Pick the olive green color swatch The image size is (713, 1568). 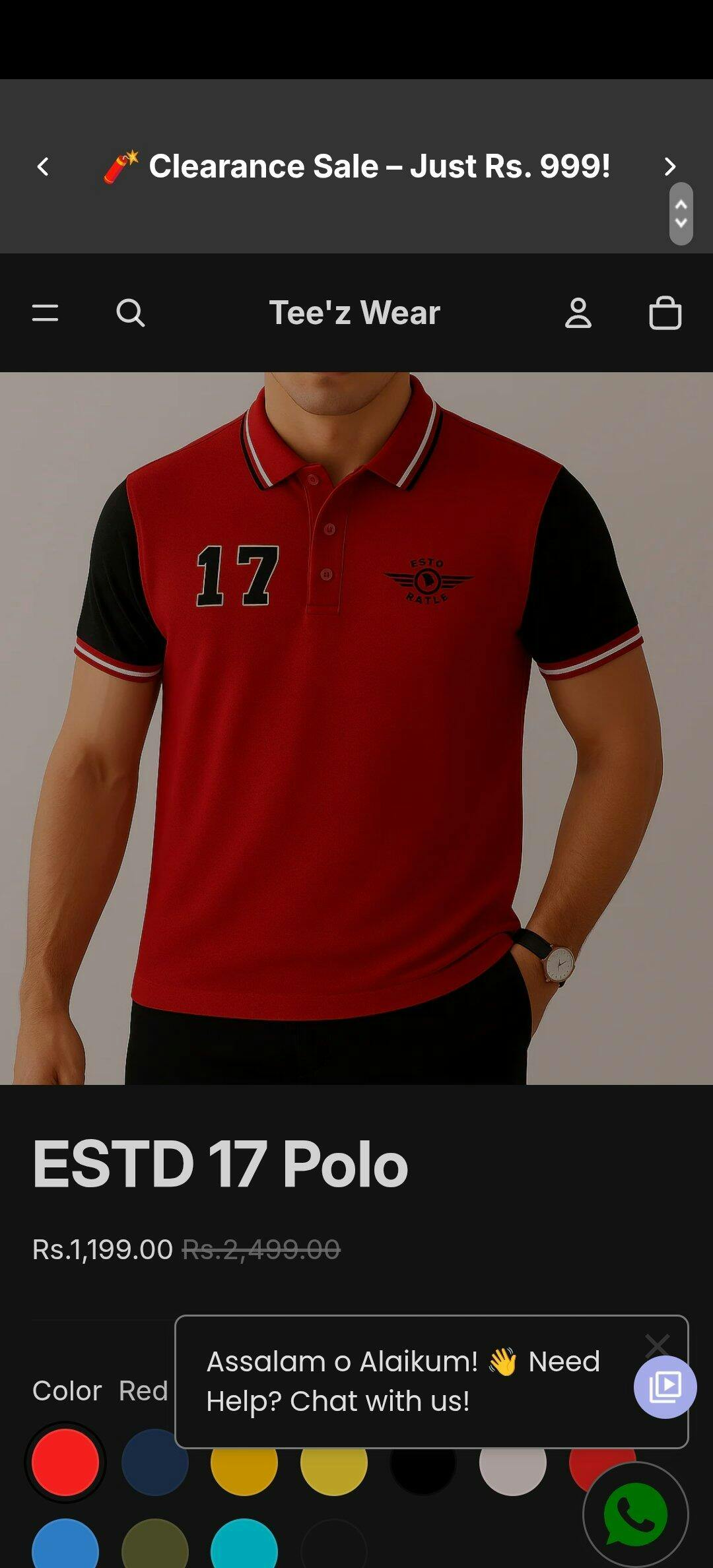coord(155,1546)
